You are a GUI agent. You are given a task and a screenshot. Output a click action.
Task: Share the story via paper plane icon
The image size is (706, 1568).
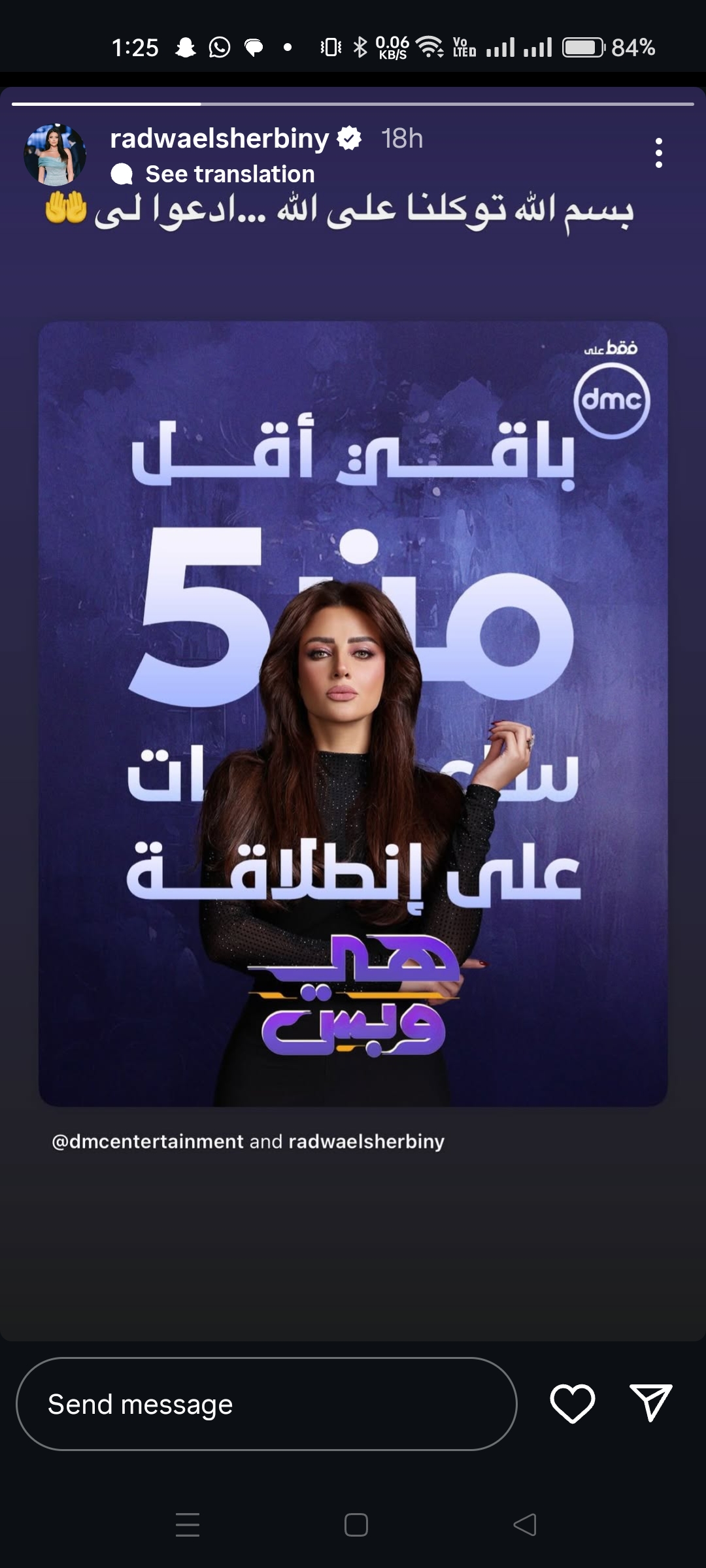coord(650,1402)
